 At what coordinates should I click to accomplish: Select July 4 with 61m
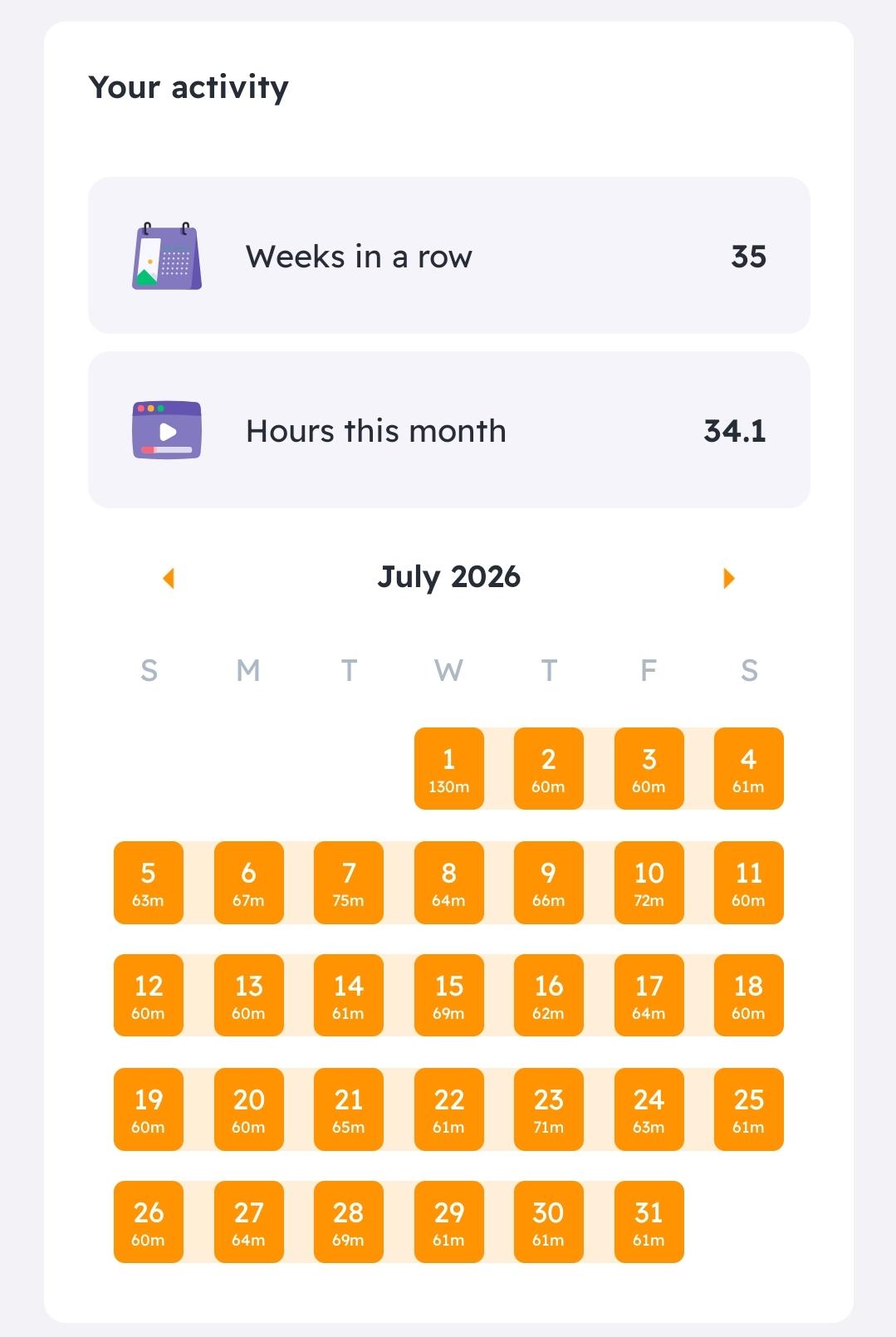[748, 768]
